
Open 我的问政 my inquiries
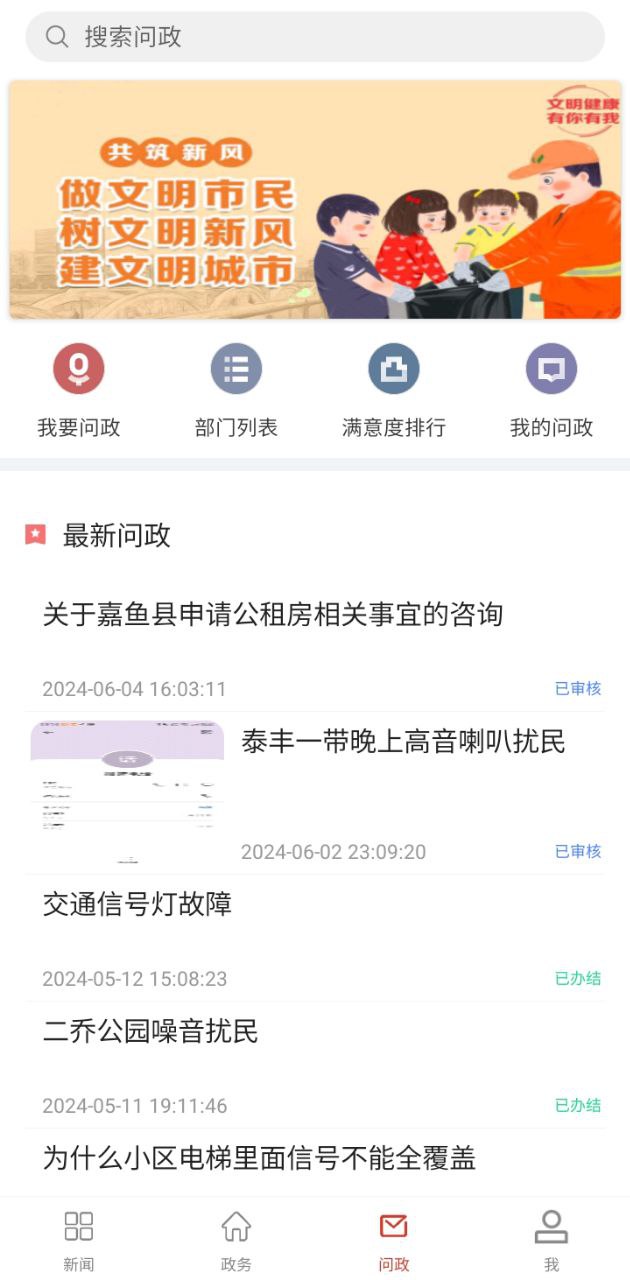[551, 392]
